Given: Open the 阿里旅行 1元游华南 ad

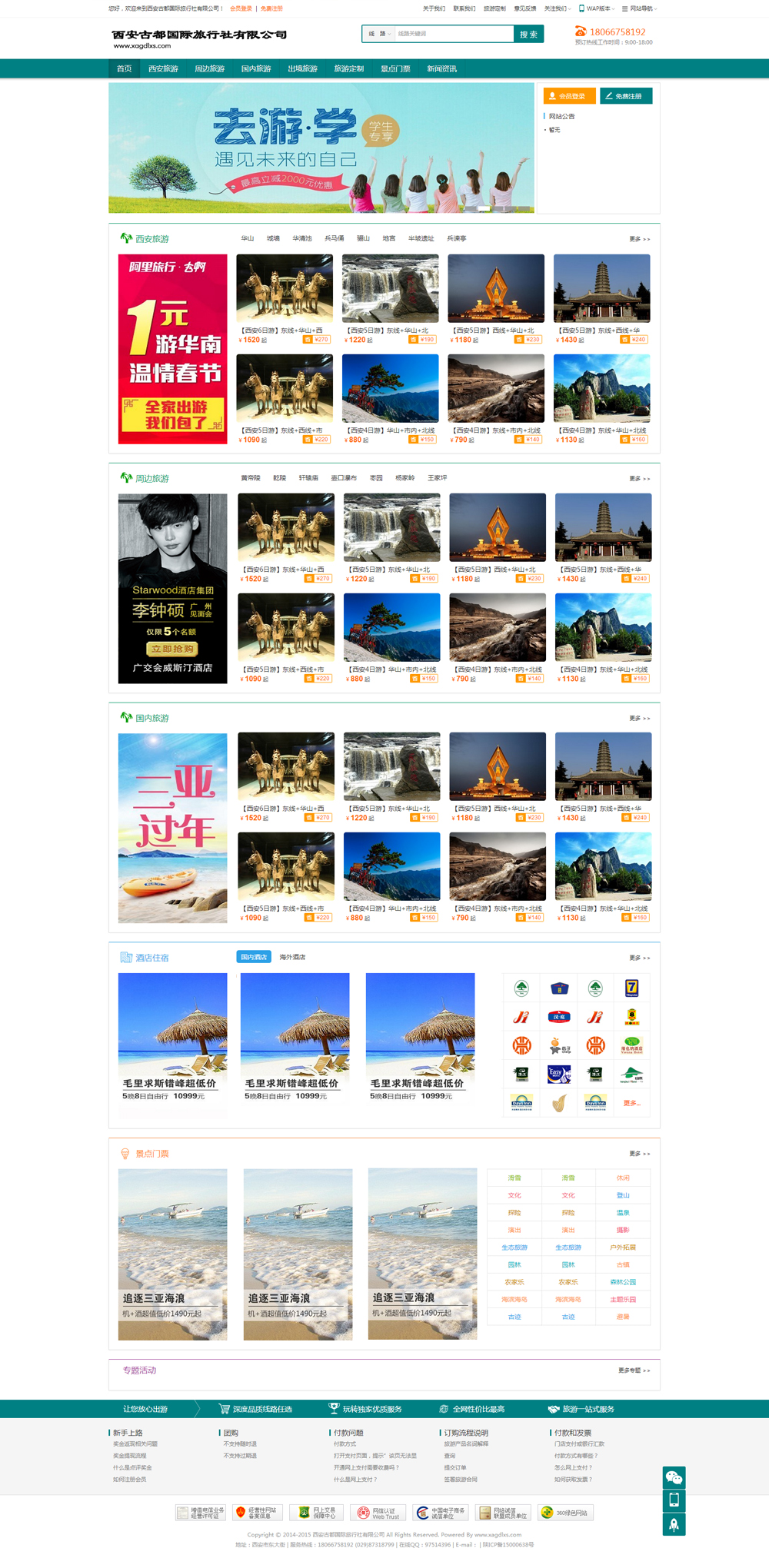Looking at the screenshot, I should (172, 349).
